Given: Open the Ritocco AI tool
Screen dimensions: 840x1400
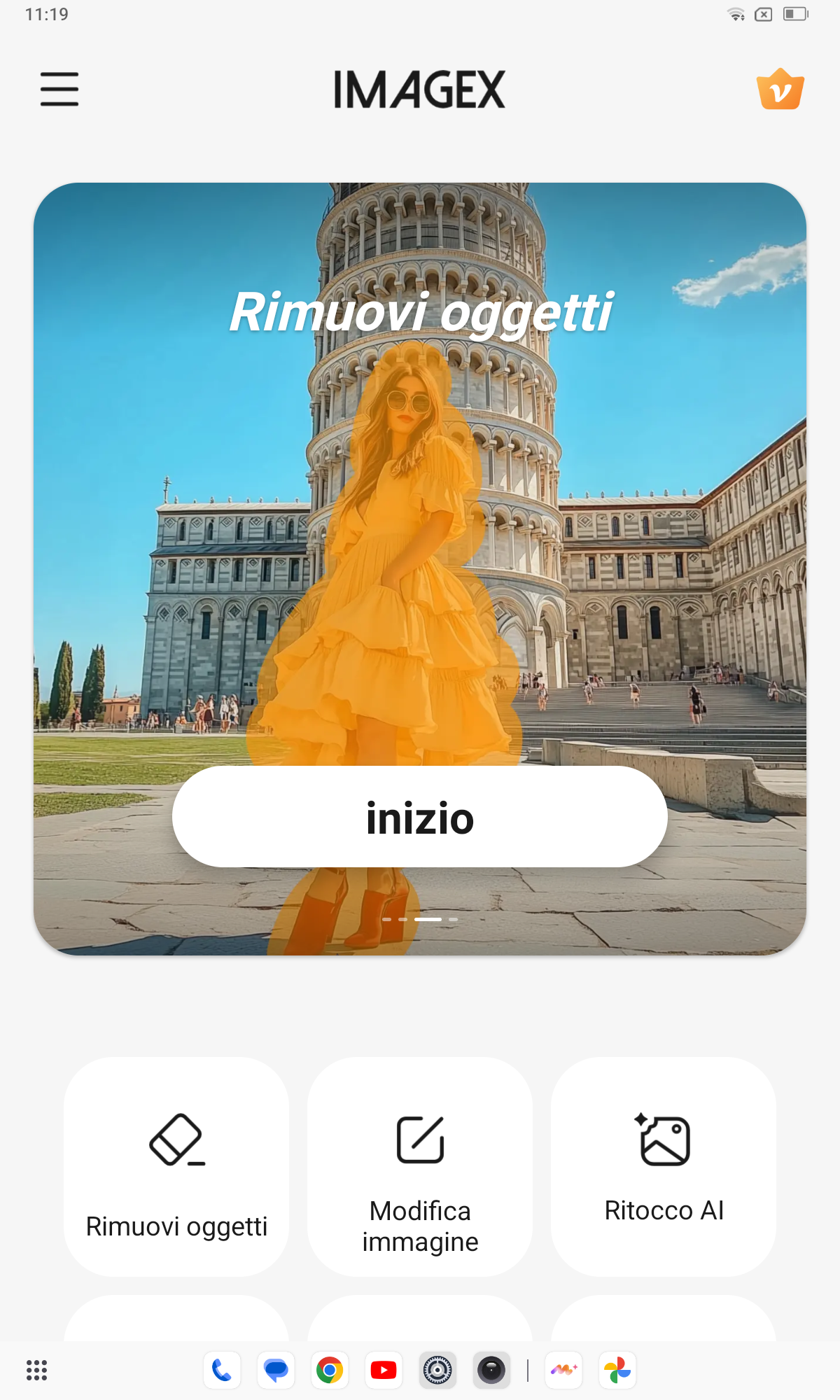Looking at the screenshot, I should [x=664, y=1167].
